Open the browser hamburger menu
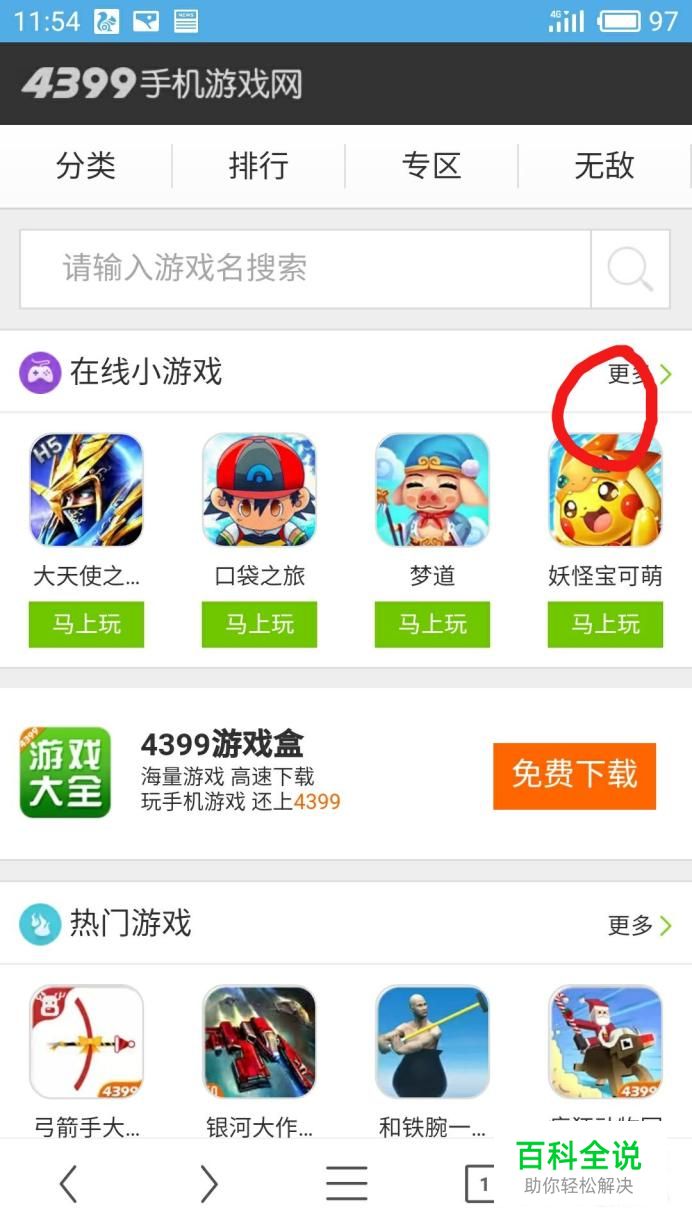This screenshot has height=1230, width=692. click(346, 1184)
